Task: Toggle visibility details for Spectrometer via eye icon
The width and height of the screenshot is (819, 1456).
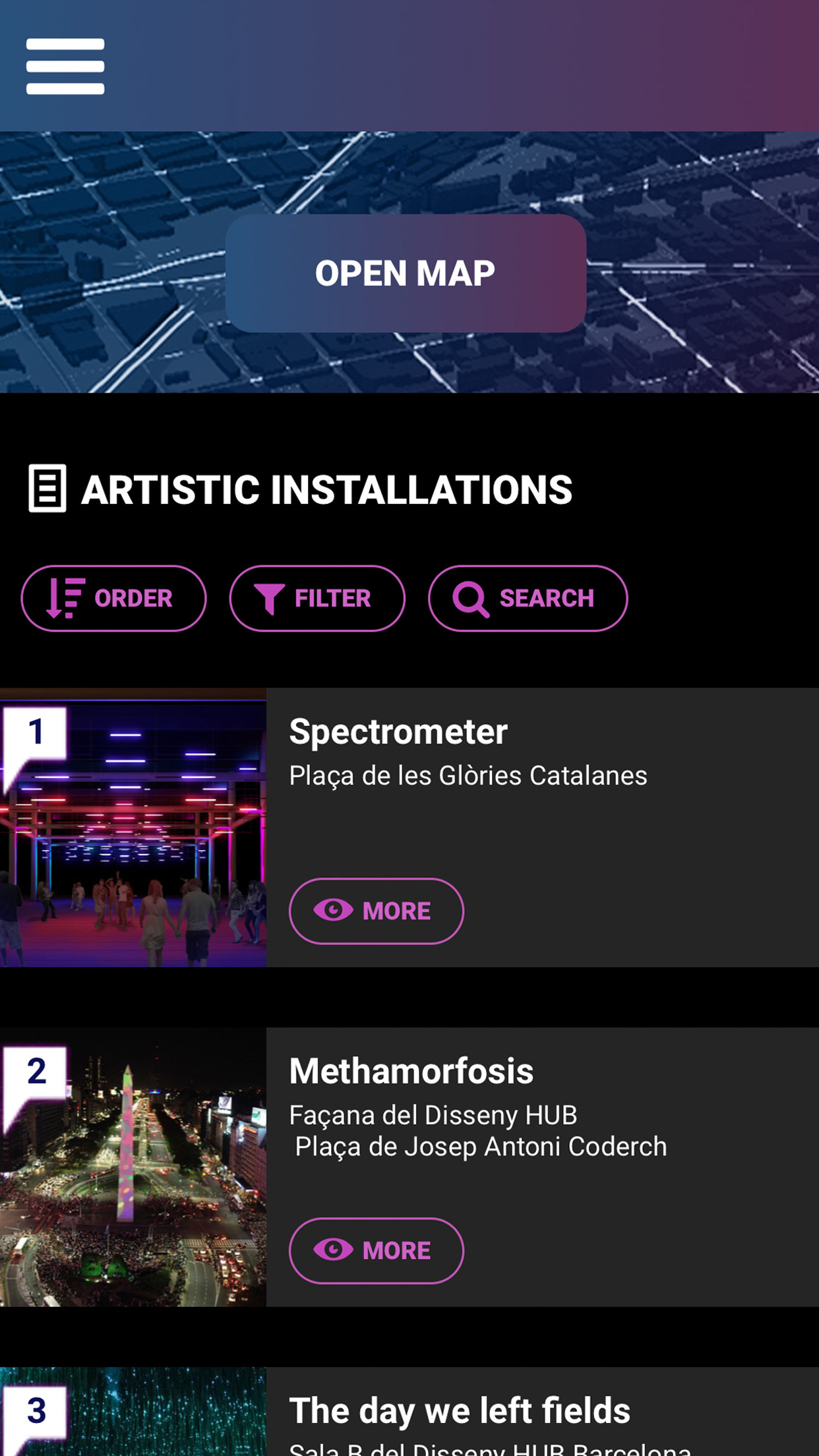Action: pyautogui.click(x=335, y=911)
